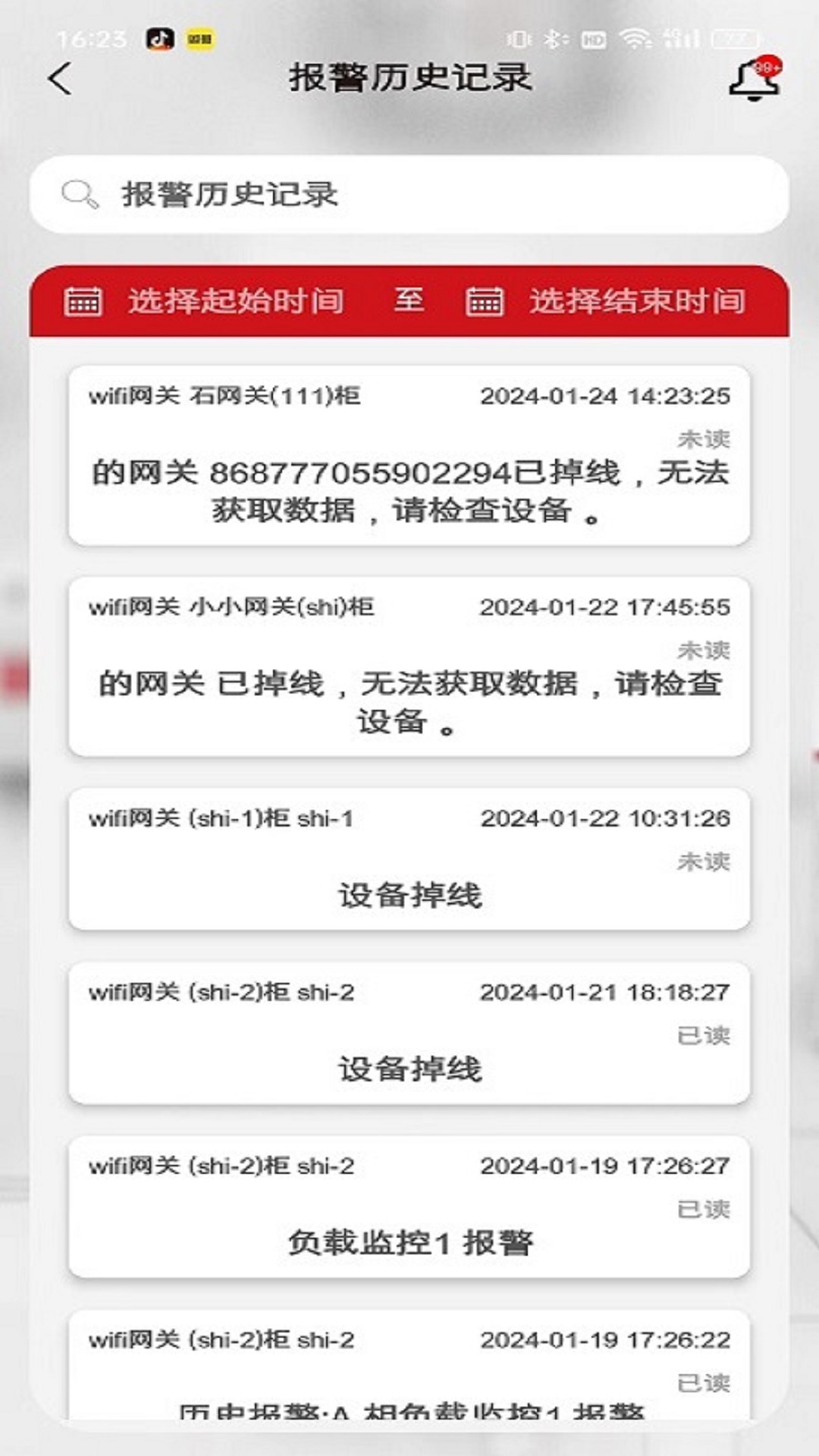Open the 石网关(111)柜 offline alarm record
This screenshot has width=819, height=1456.
point(409,455)
